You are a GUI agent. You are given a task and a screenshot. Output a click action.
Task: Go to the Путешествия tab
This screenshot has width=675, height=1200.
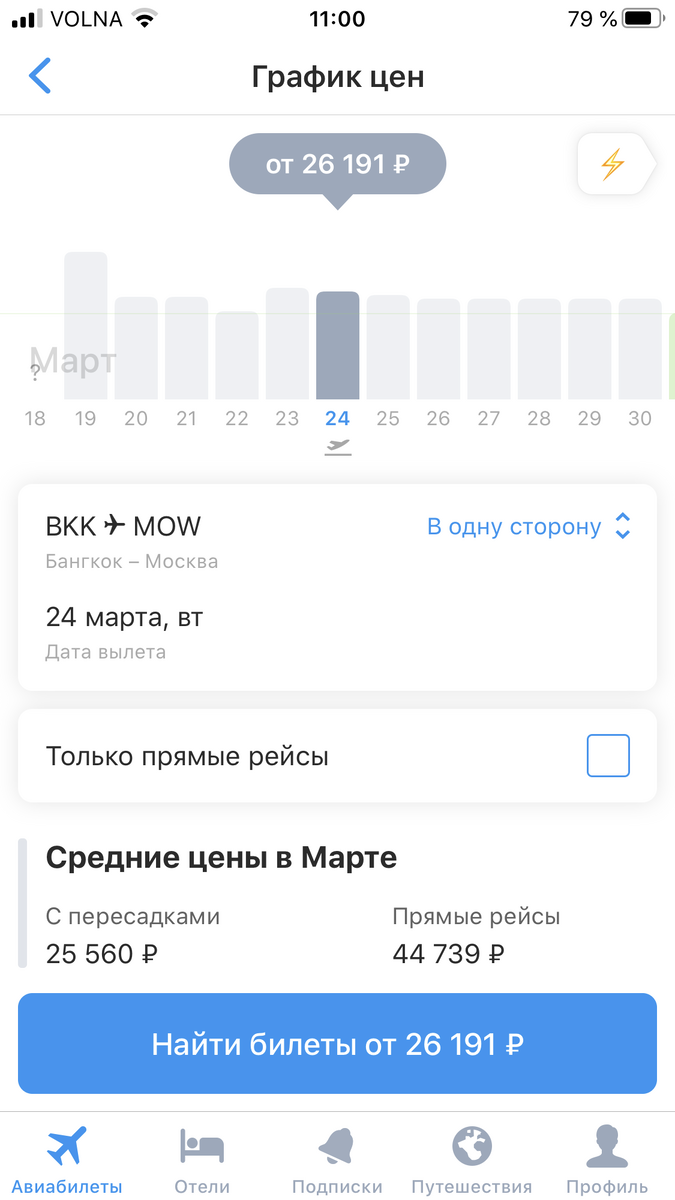point(472,1159)
